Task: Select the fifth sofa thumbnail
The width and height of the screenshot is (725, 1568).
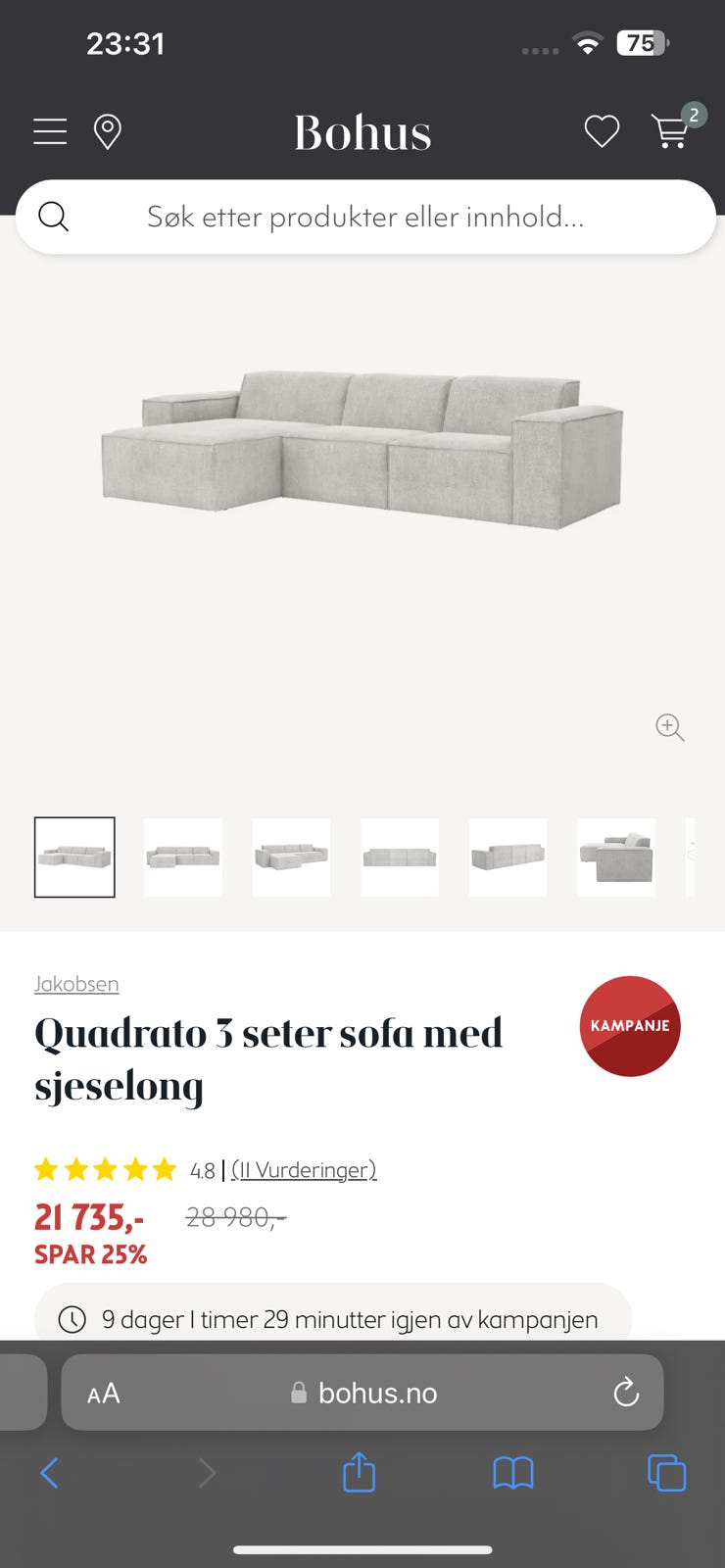Action: (x=507, y=857)
